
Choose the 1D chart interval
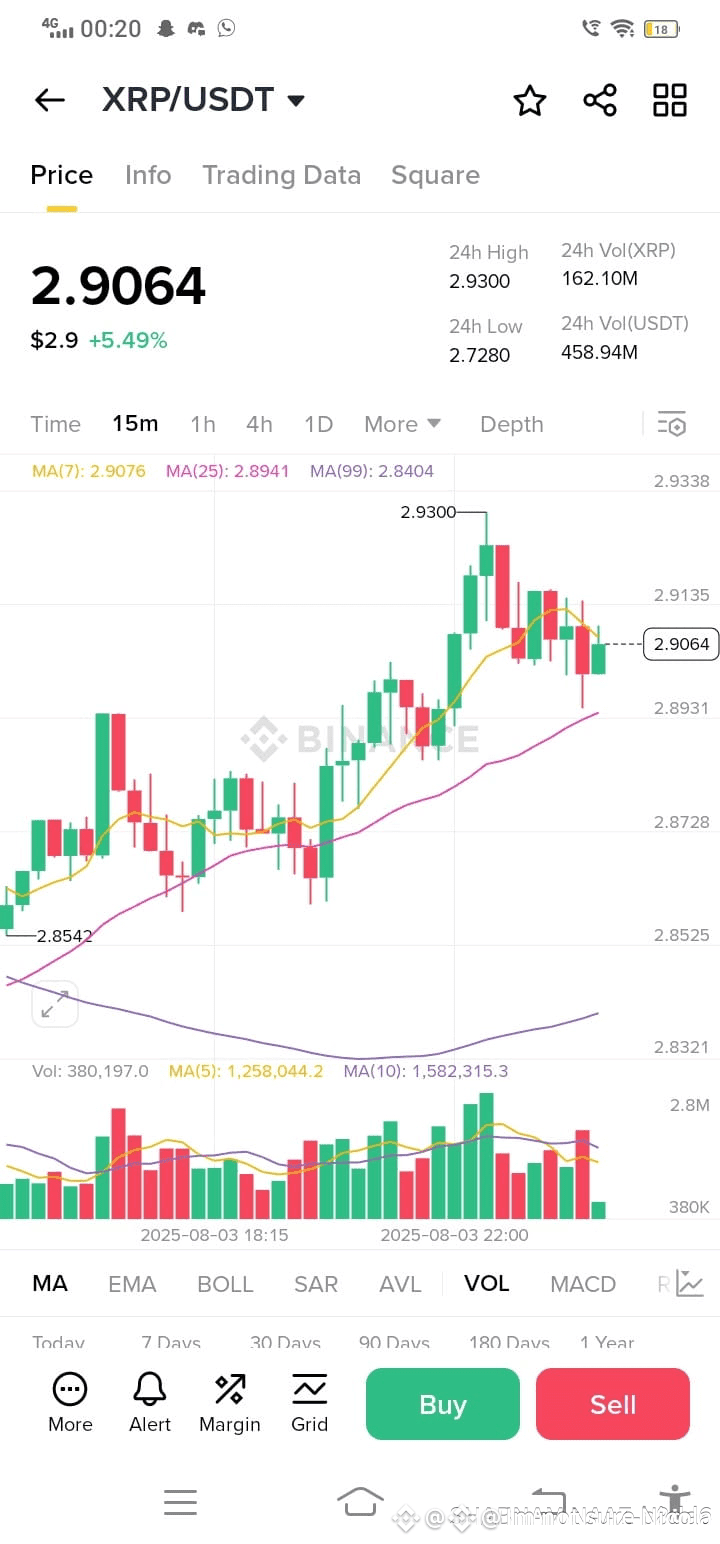coord(318,424)
